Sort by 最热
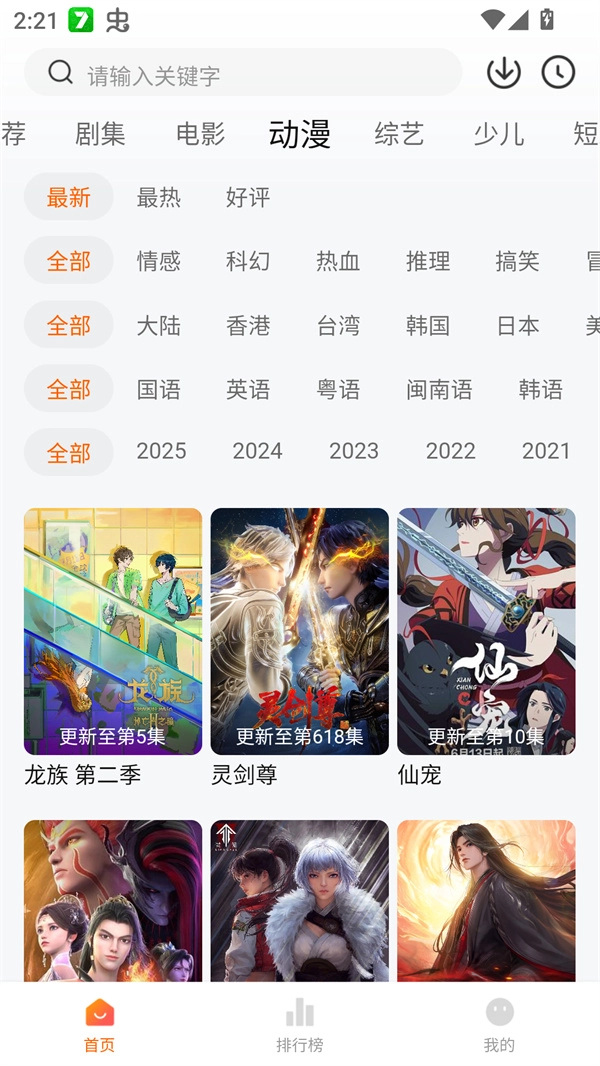Screen dimensions: 600x1066 pos(159,197)
